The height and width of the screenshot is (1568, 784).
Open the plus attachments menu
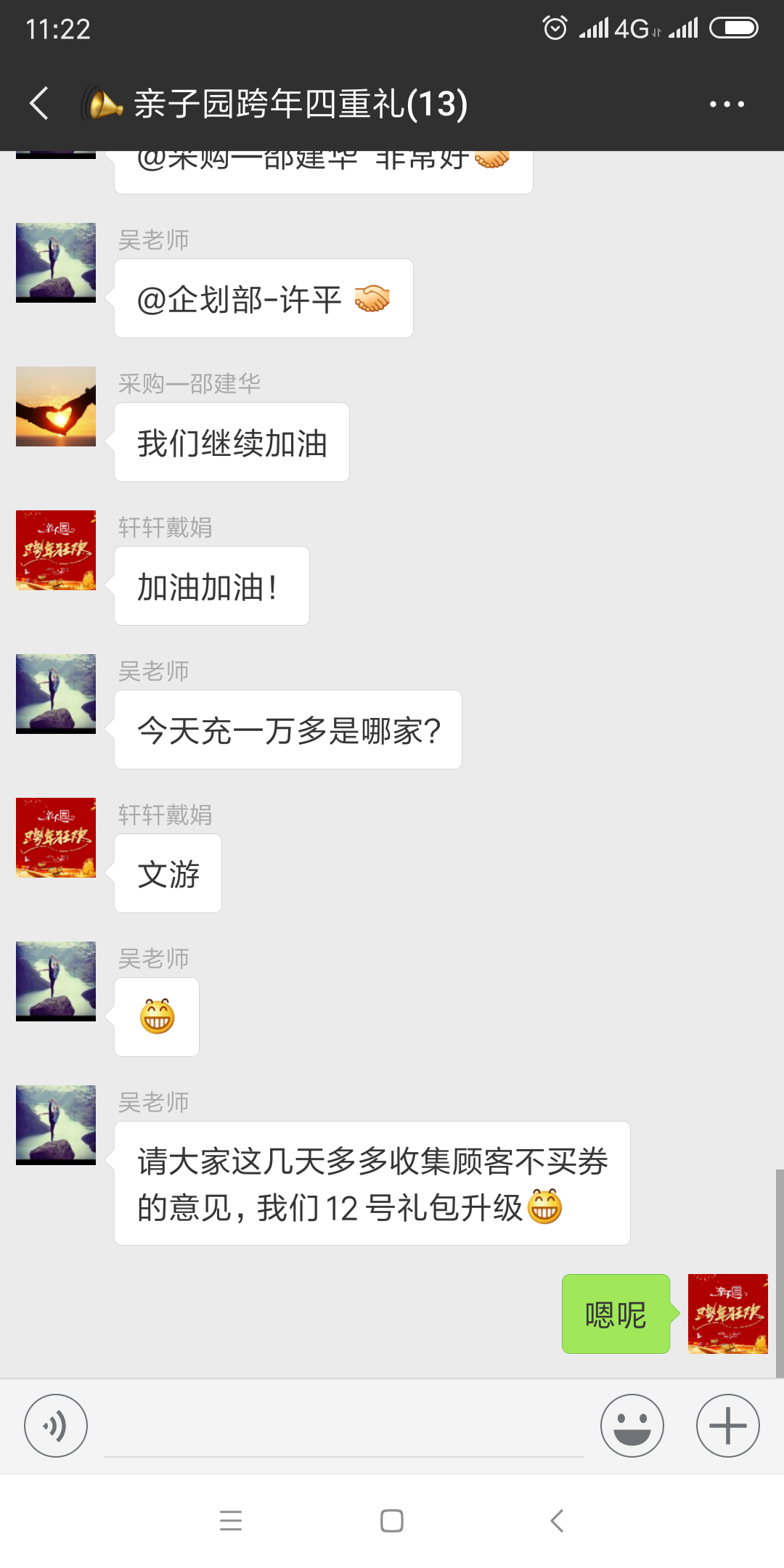pos(727,1426)
